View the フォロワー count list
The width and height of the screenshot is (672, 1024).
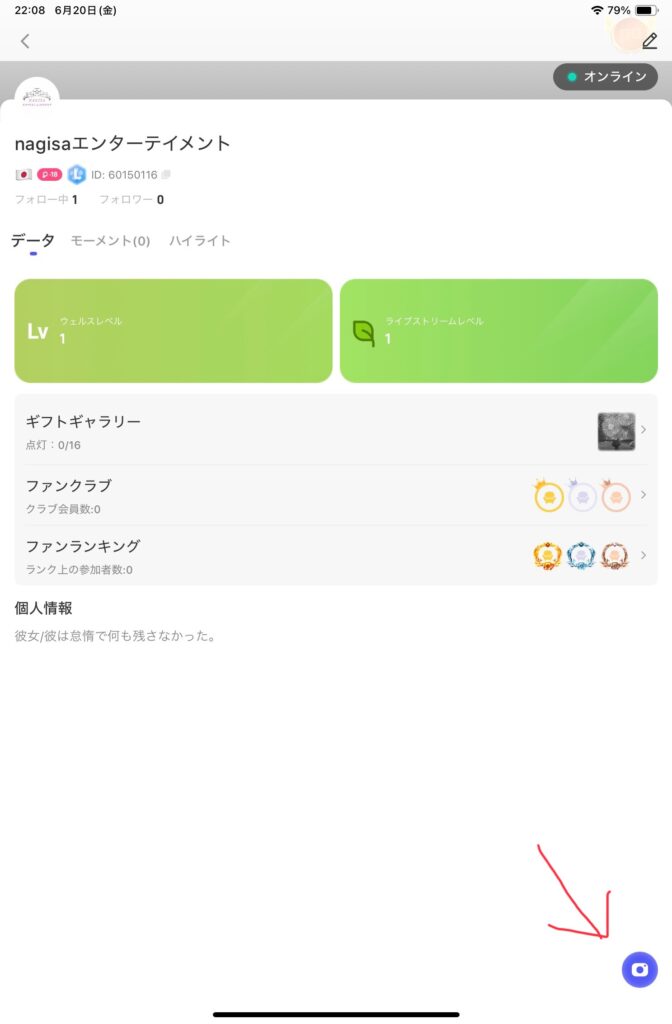(x=132, y=200)
